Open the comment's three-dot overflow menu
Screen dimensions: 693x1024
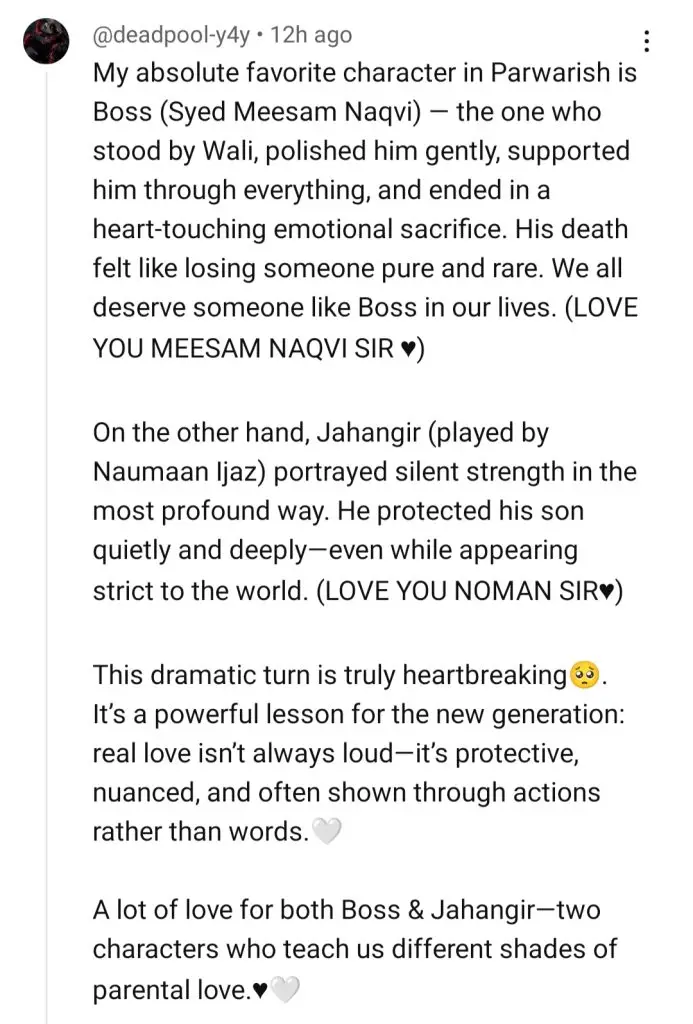[x=647, y=42]
